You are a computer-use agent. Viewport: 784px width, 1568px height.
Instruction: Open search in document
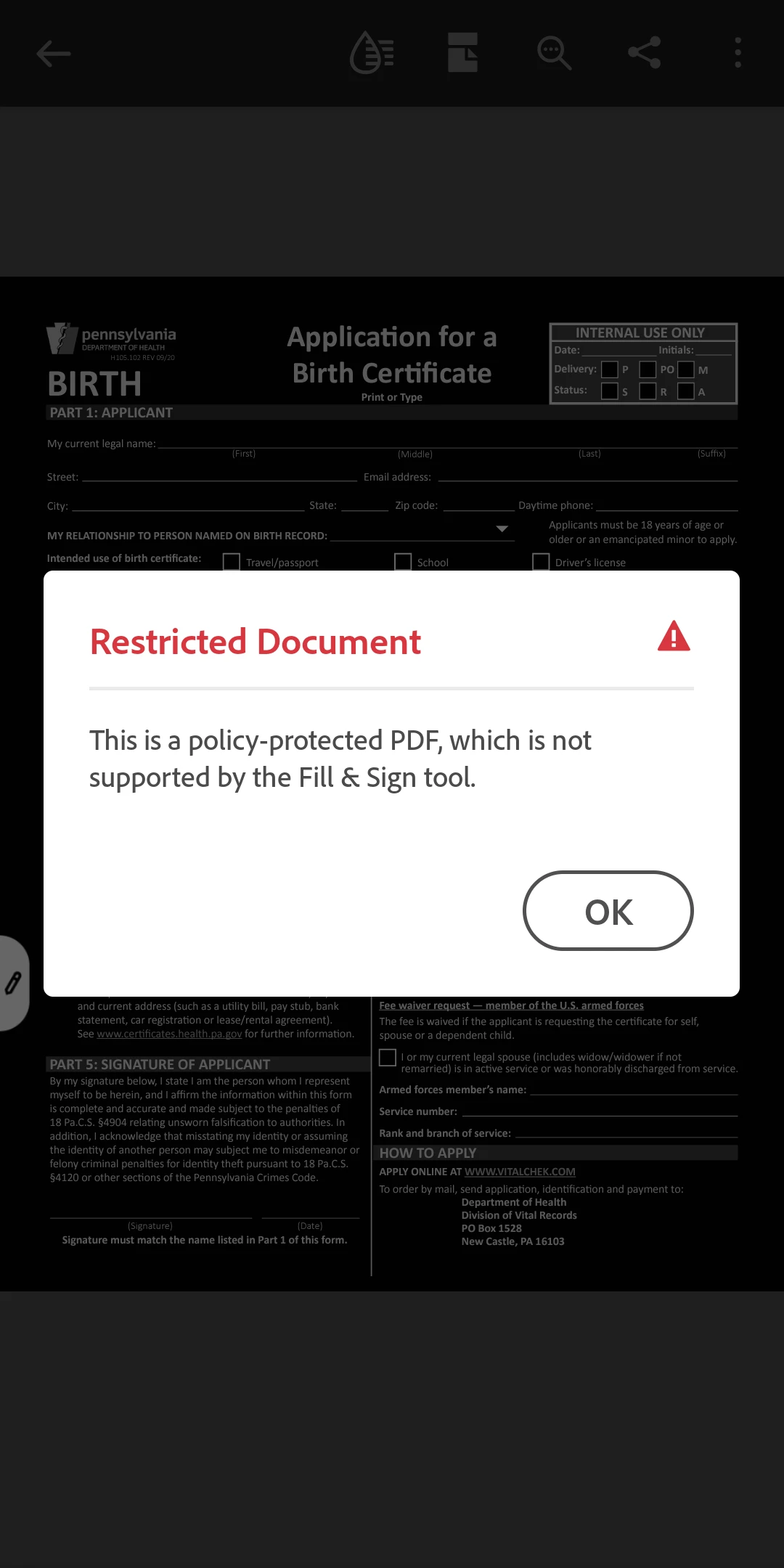coord(554,53)
